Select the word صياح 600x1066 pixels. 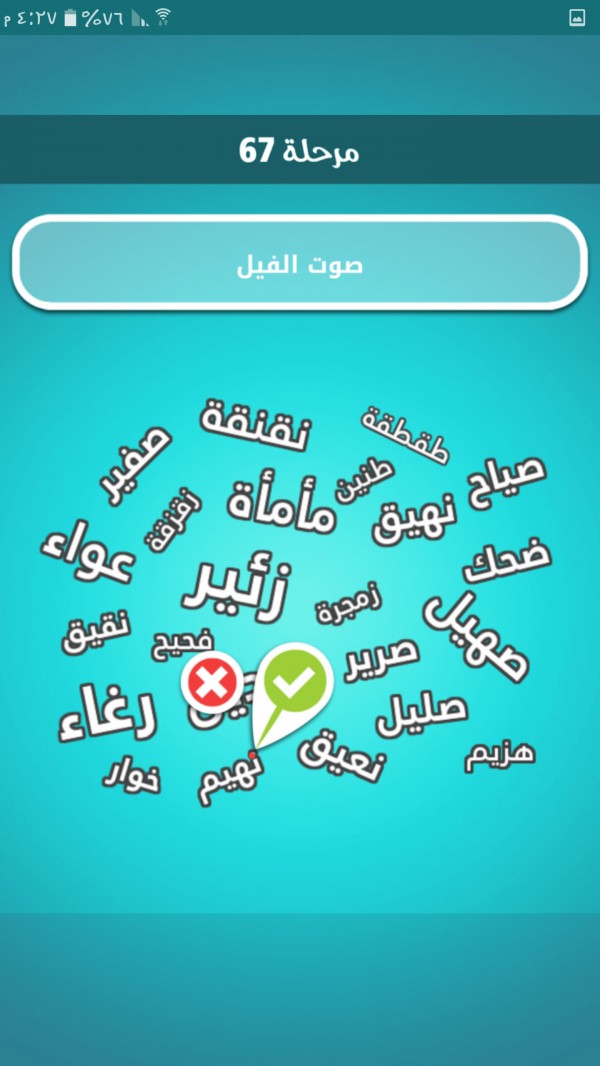[508, 480]
